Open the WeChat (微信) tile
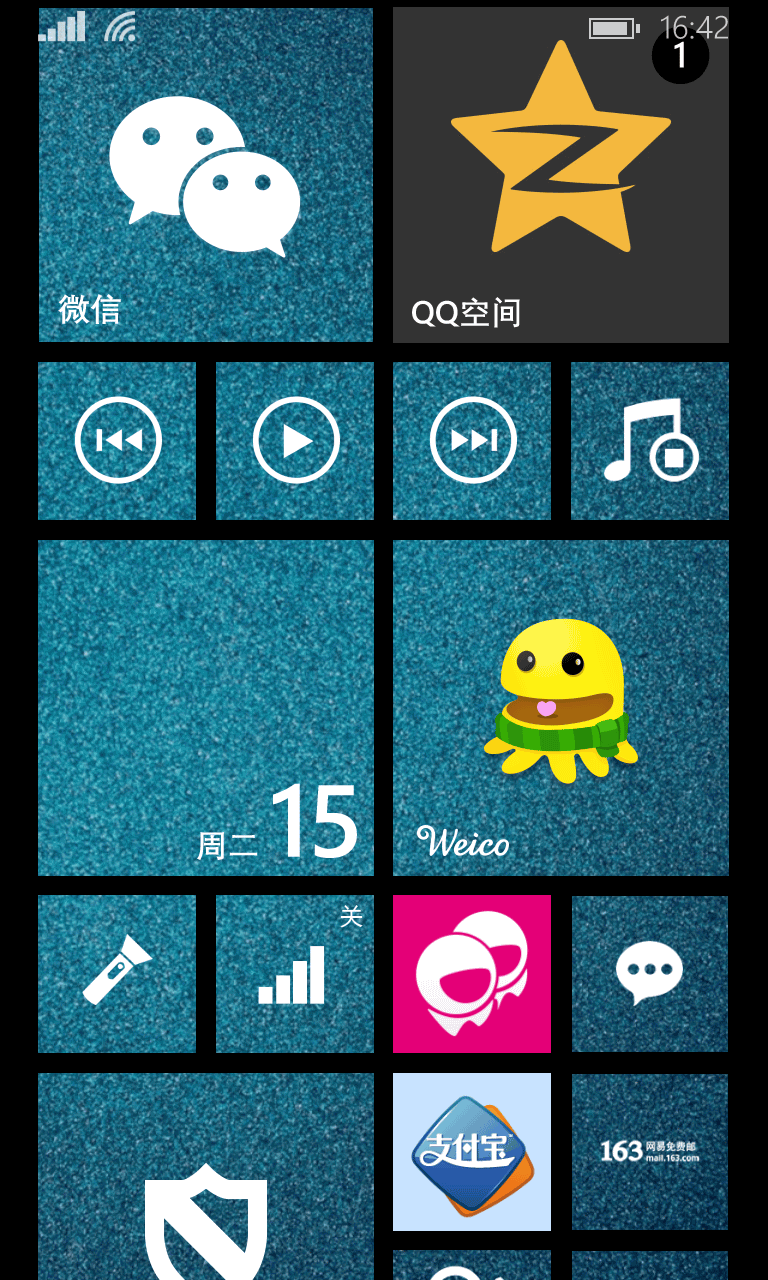 click(x=206, y=175)
